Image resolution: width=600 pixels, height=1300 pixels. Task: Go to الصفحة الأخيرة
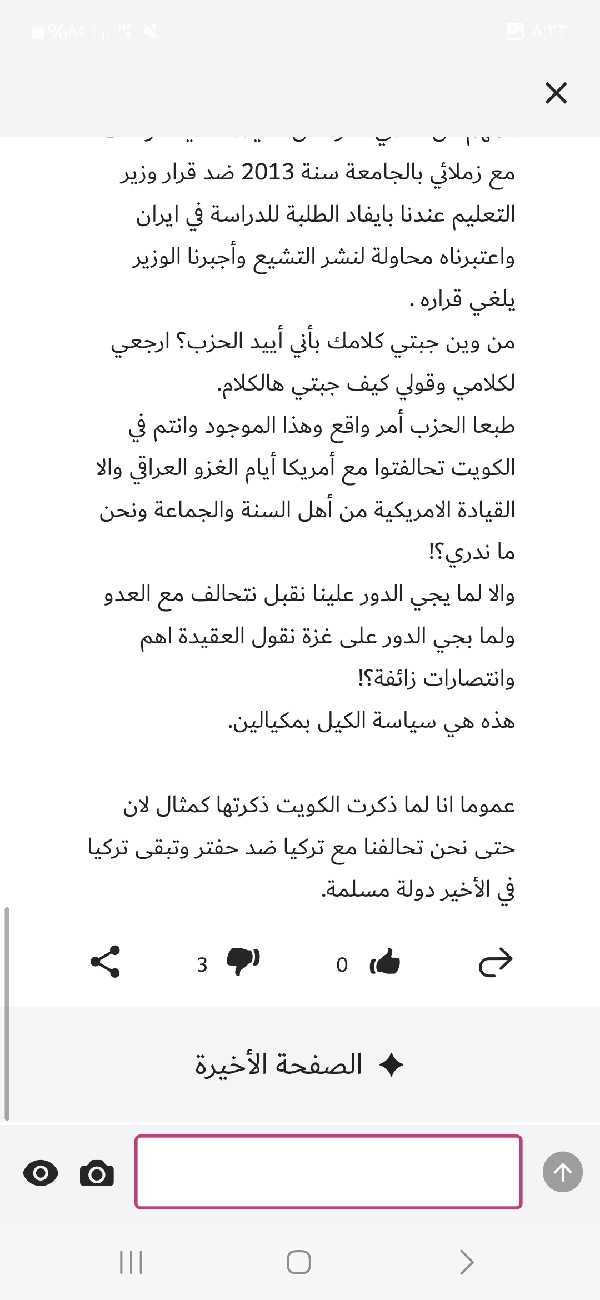299,1065
